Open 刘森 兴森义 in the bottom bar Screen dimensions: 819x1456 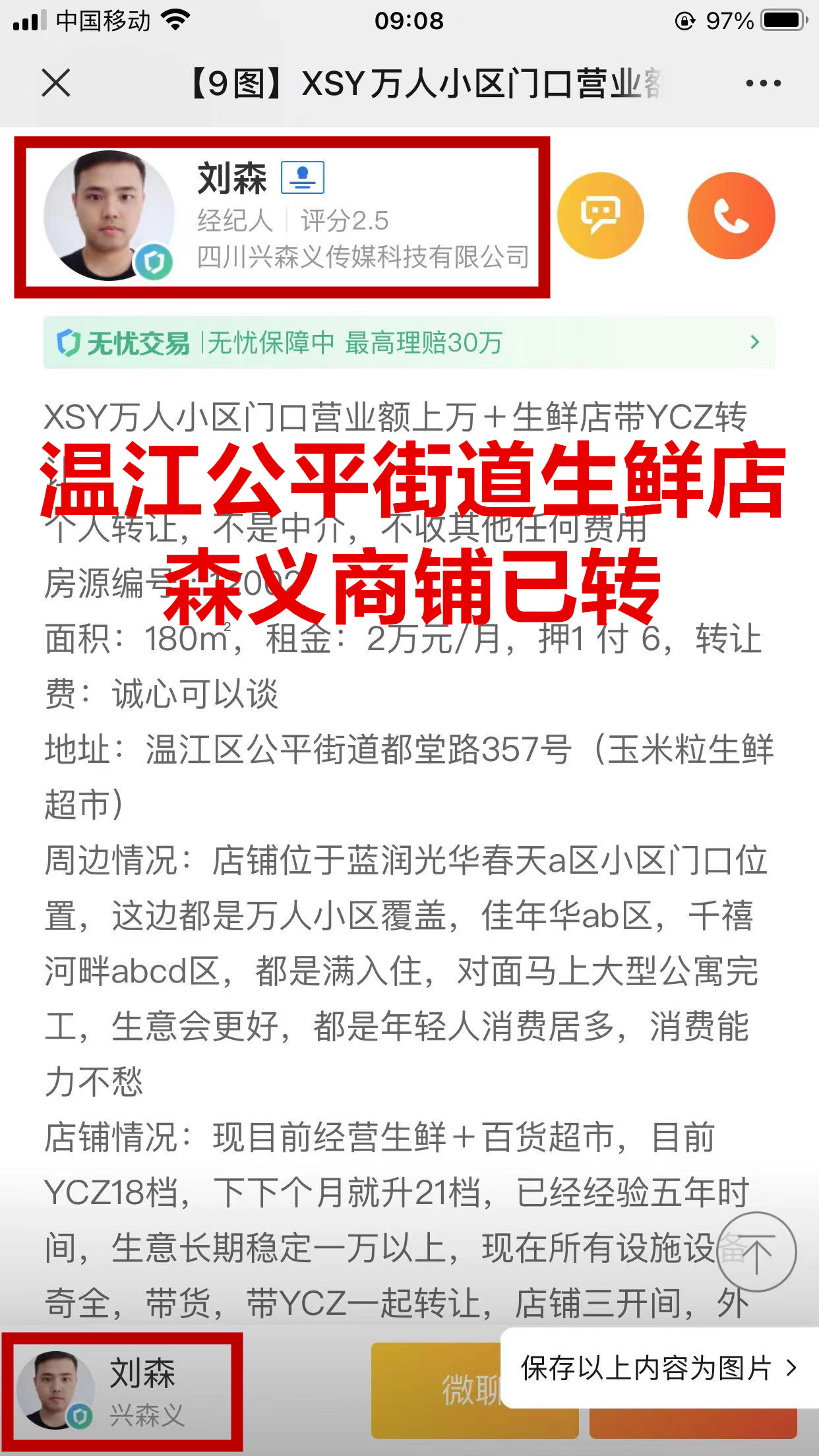click(x=123, y=1391)
